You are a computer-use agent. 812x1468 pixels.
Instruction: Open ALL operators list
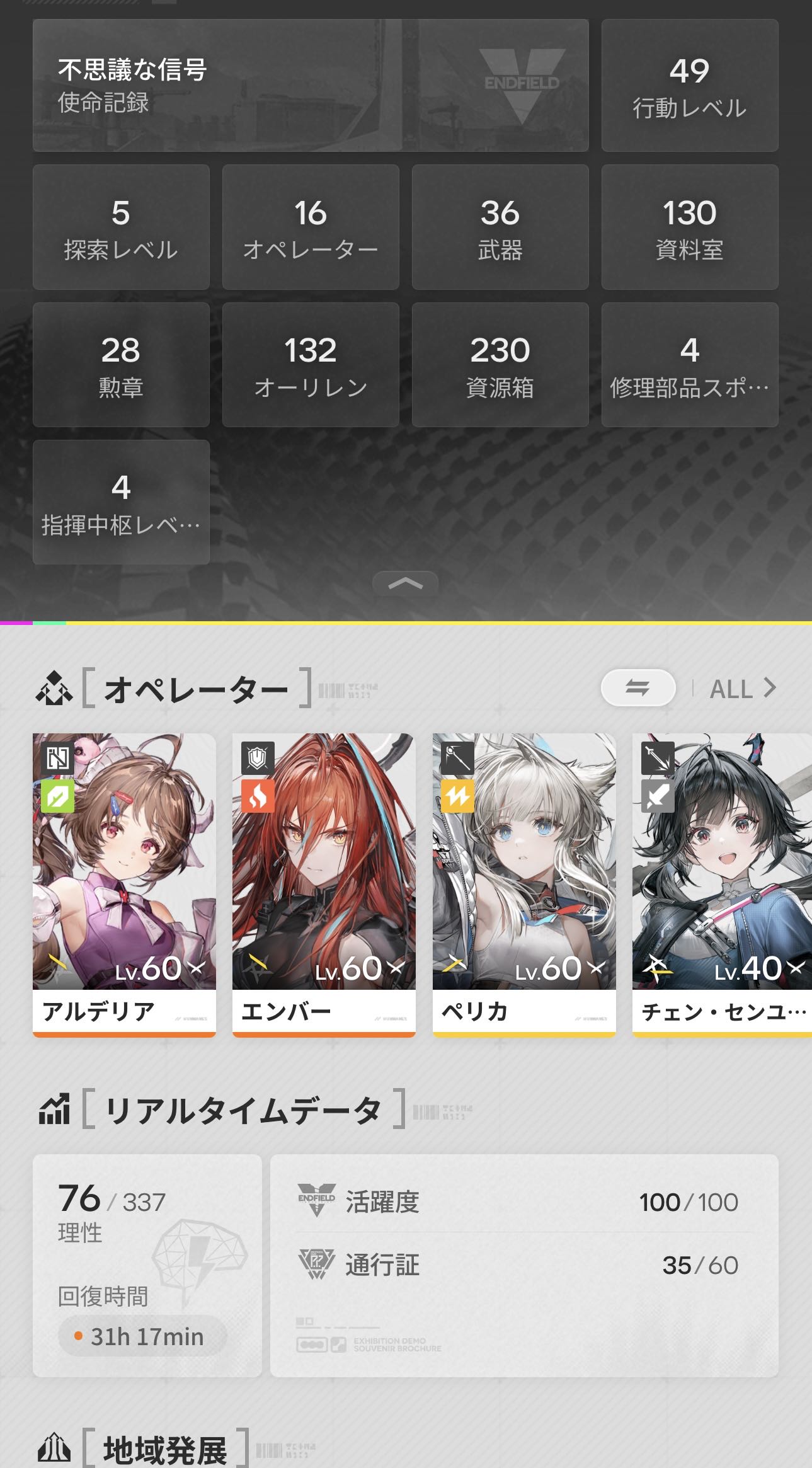(742, 689)
